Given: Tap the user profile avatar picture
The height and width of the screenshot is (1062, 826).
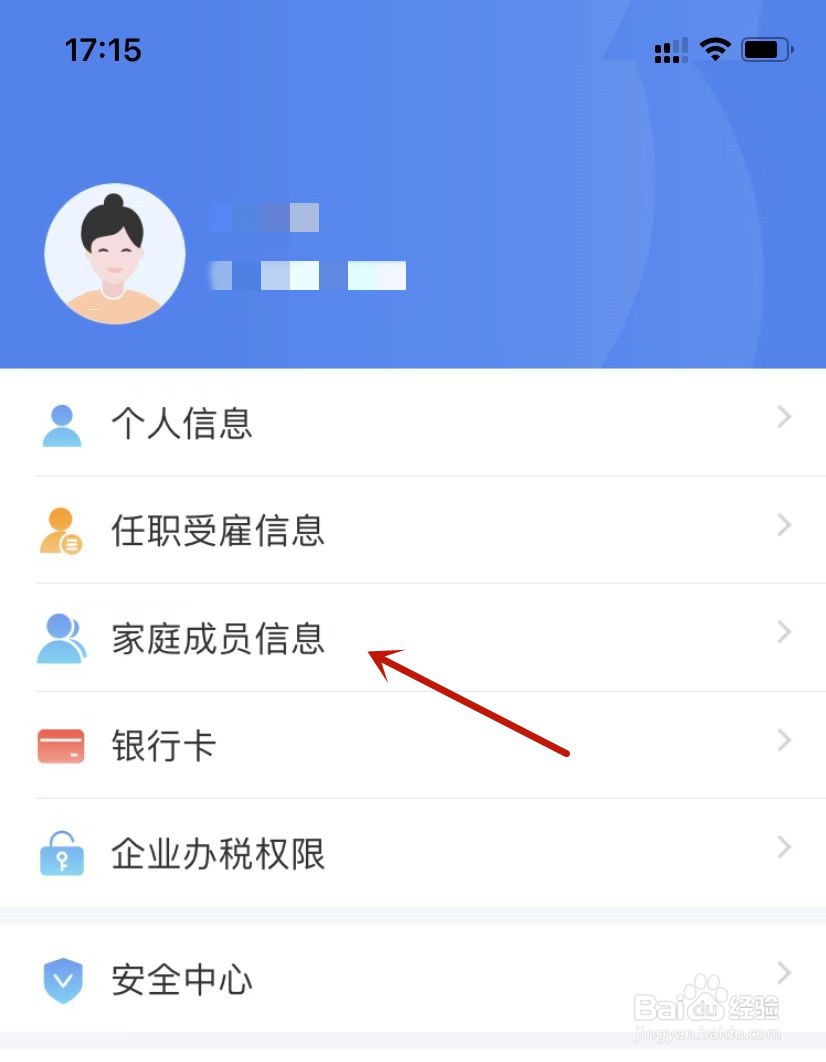Looking at the screenshot, I should (x=115, y=253).
